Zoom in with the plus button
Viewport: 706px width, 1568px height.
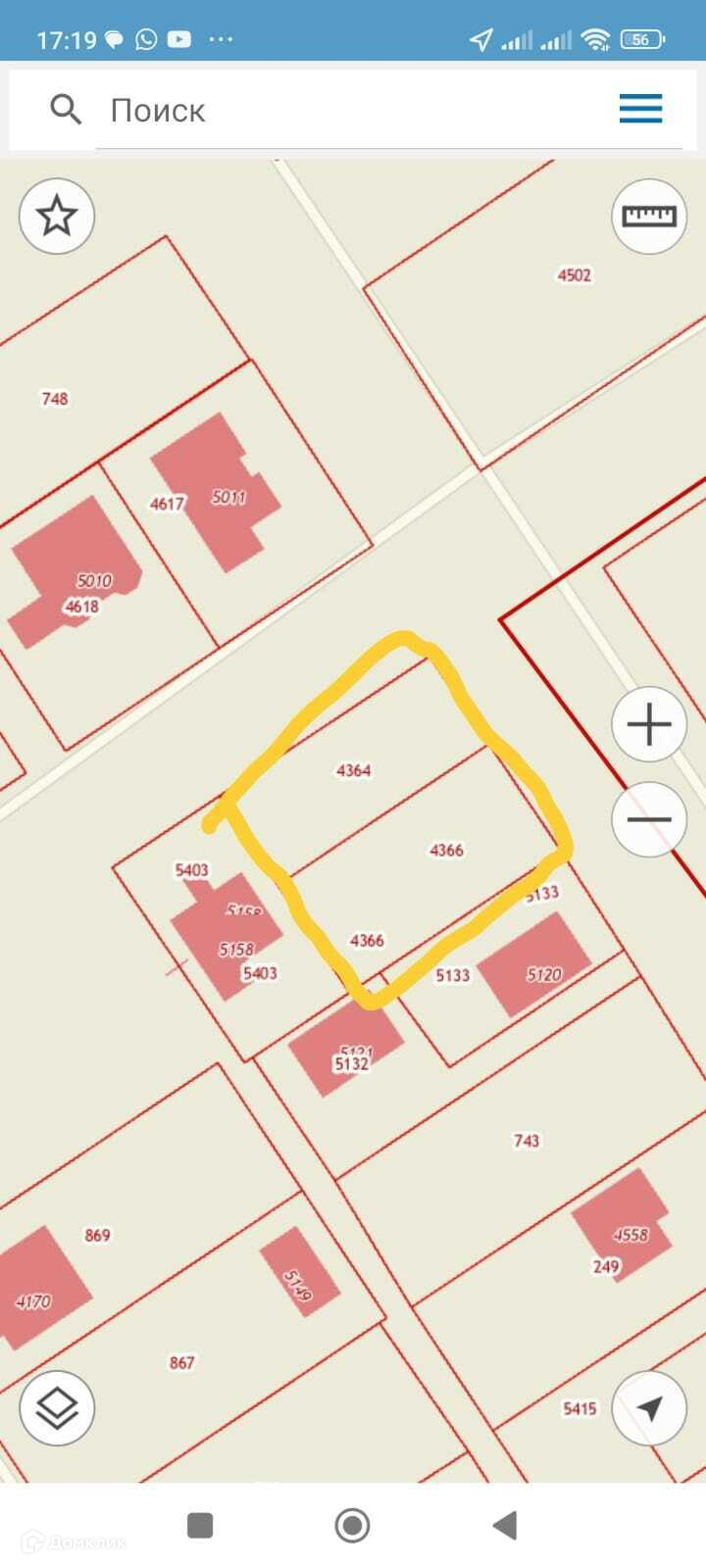649,725
